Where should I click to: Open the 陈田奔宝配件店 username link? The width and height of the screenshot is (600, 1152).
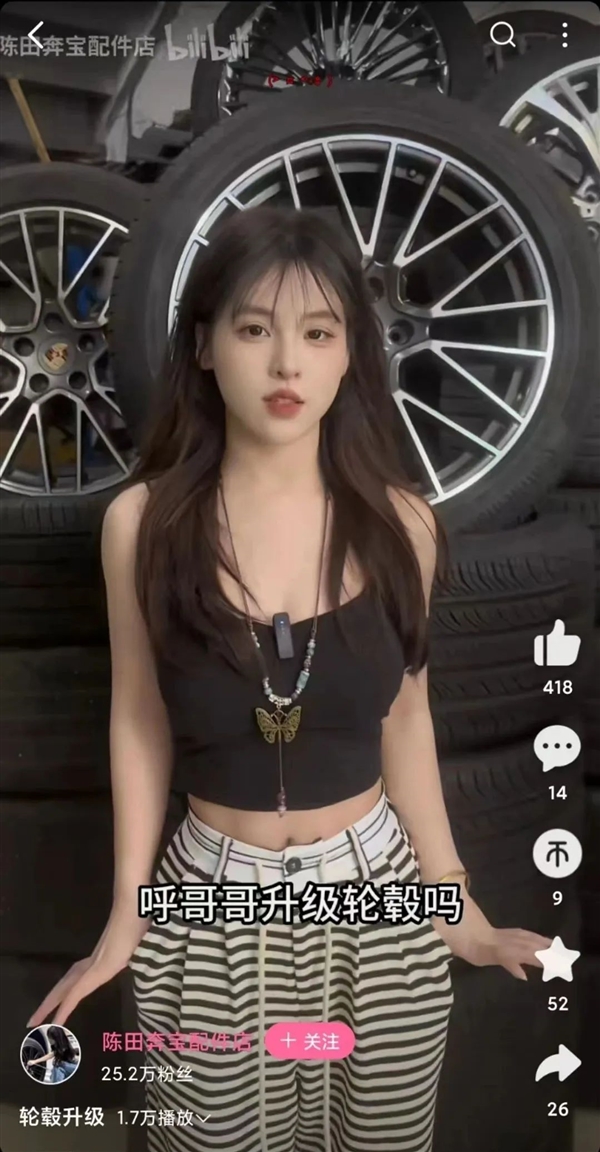176,1041
